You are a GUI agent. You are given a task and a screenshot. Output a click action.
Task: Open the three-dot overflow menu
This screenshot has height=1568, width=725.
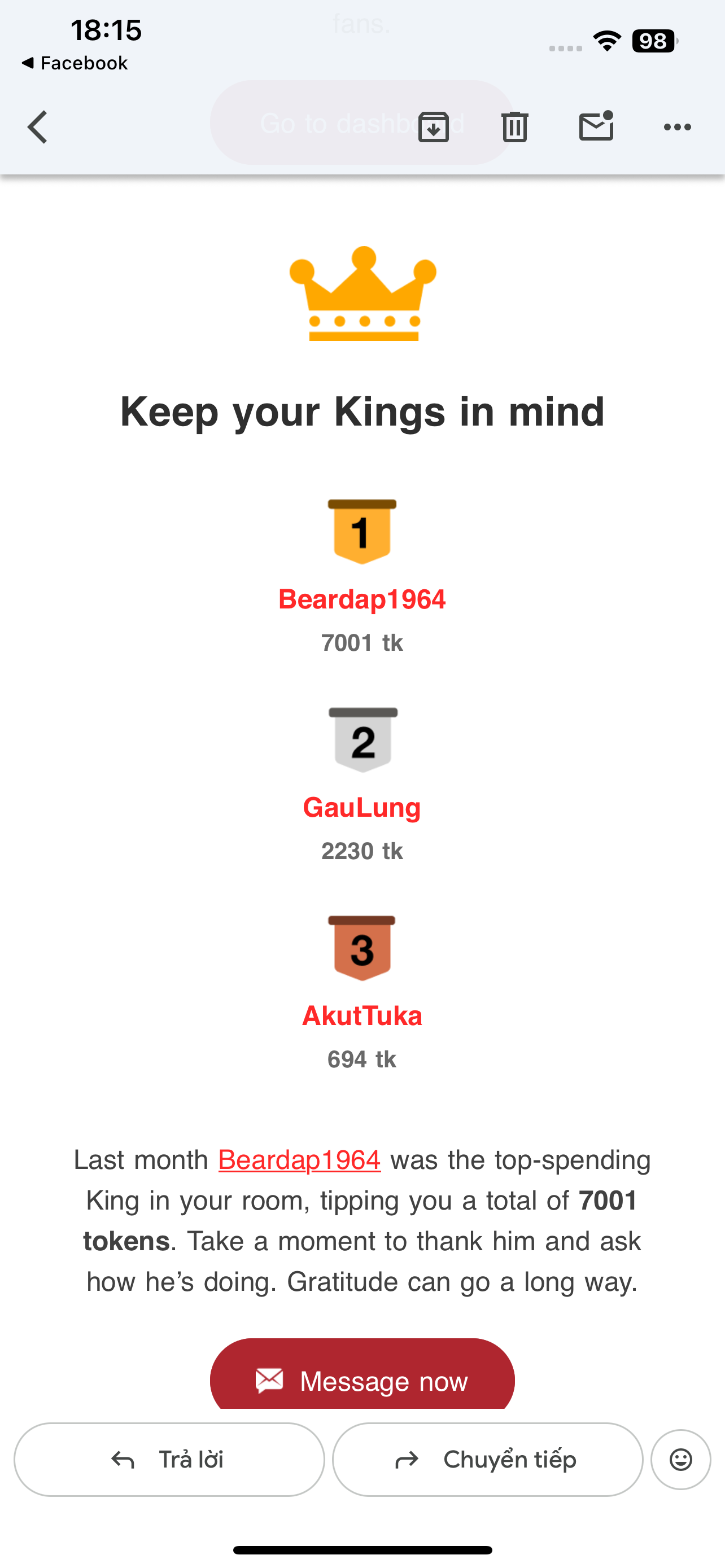[x=677, y=126]
